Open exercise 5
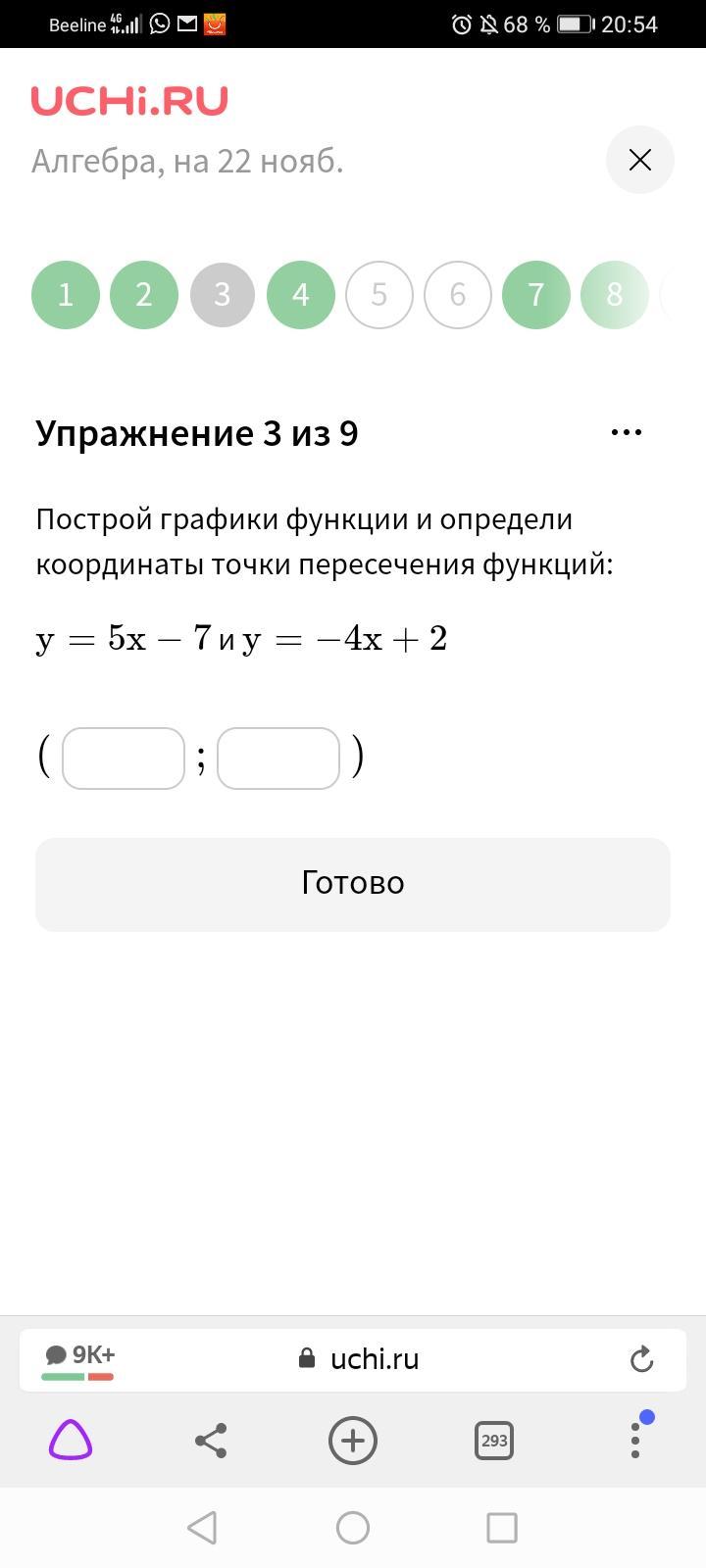 [379, 294]
